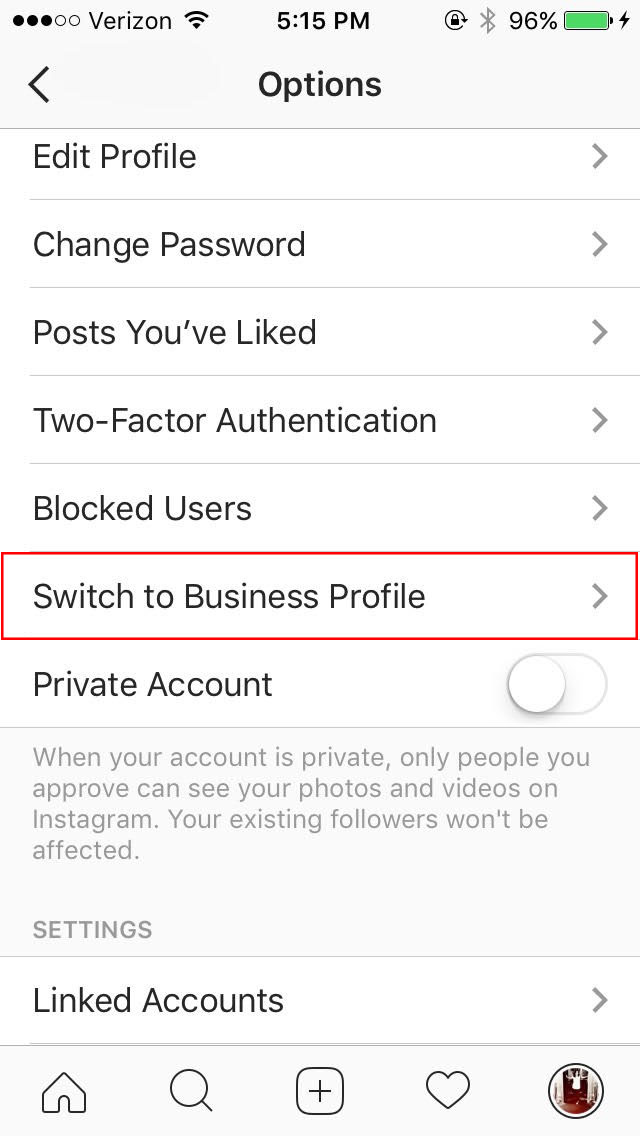This screenshot has height=1136, width=640.
Task: Switch to the Search tab
Action: (x=191, y=1090)
